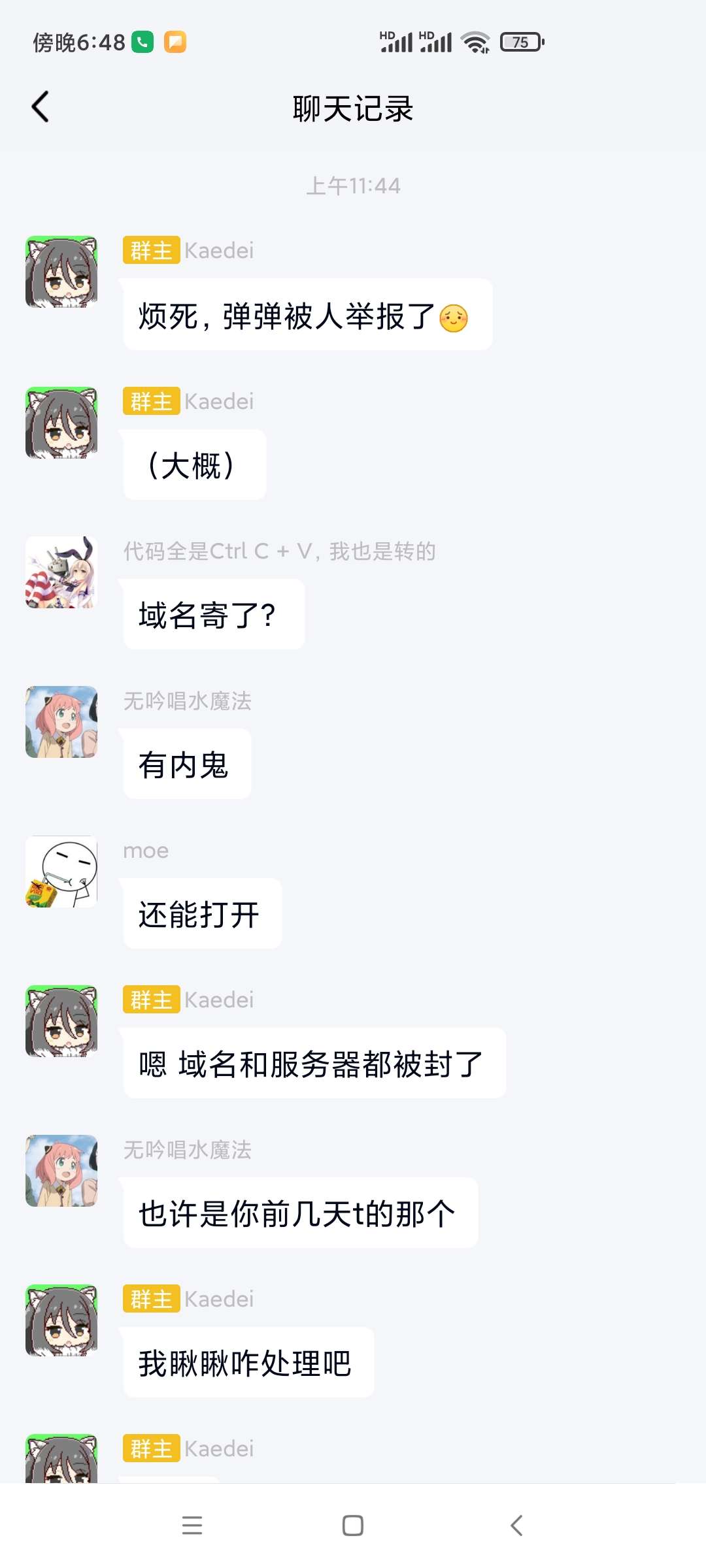Open Kaedei's avatar beside 我瞅瞅咋处理吧
The width and height of the screenshot is (706, 1568).
[x=61, y=1320]
